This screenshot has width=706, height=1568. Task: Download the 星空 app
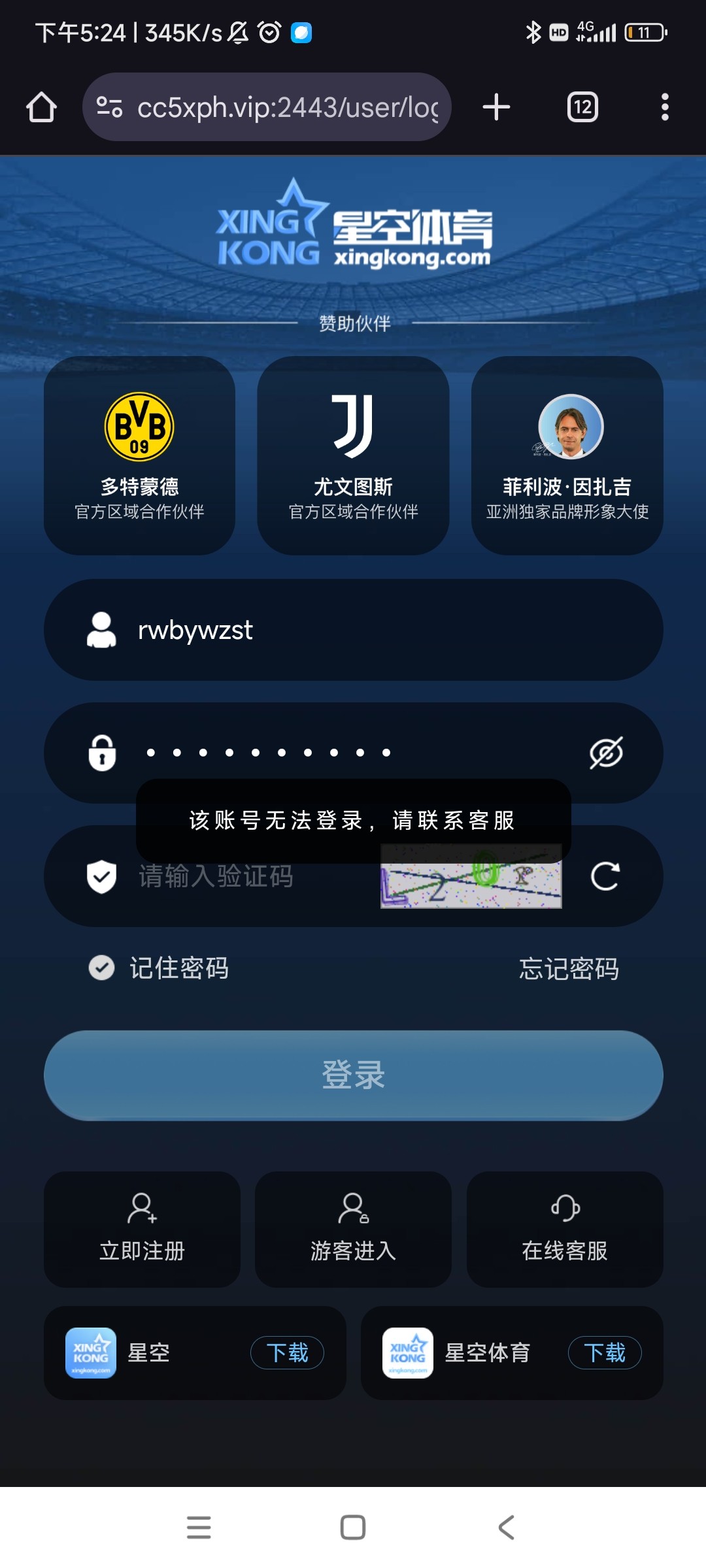click(x=287, y=1352)
